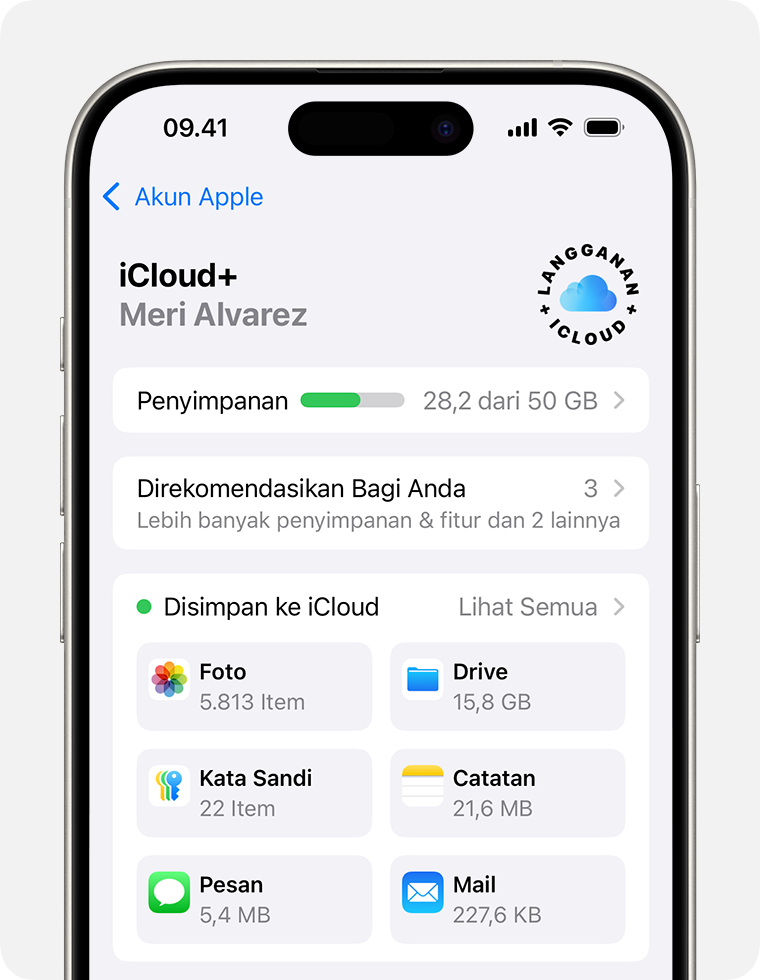Open the Penyimpanan storage row
Image resolution: width=760 pixels, height=980 pixels.
click(x=380, y=401)
